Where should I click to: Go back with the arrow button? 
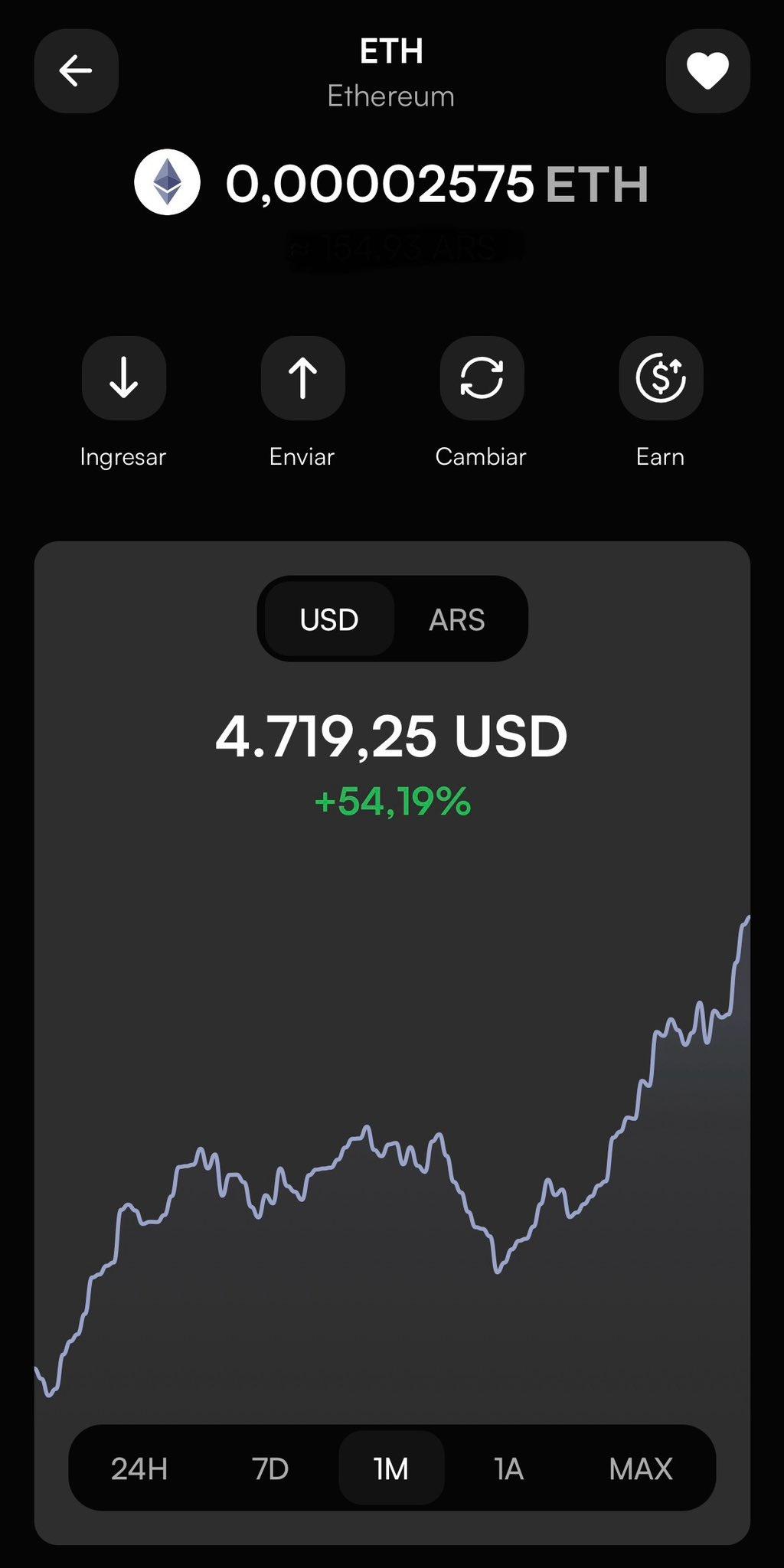(76, 71)
